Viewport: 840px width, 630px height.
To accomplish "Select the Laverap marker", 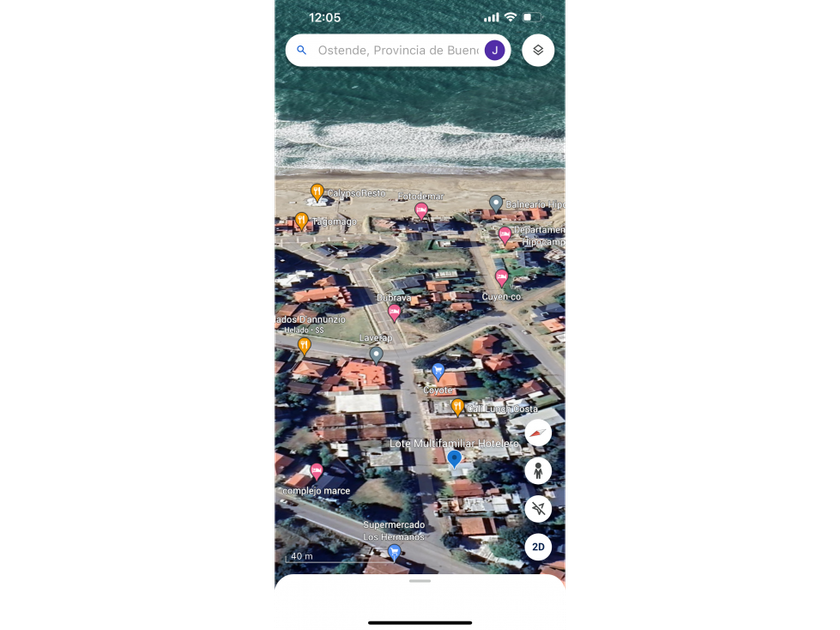I will coord(376,355).
